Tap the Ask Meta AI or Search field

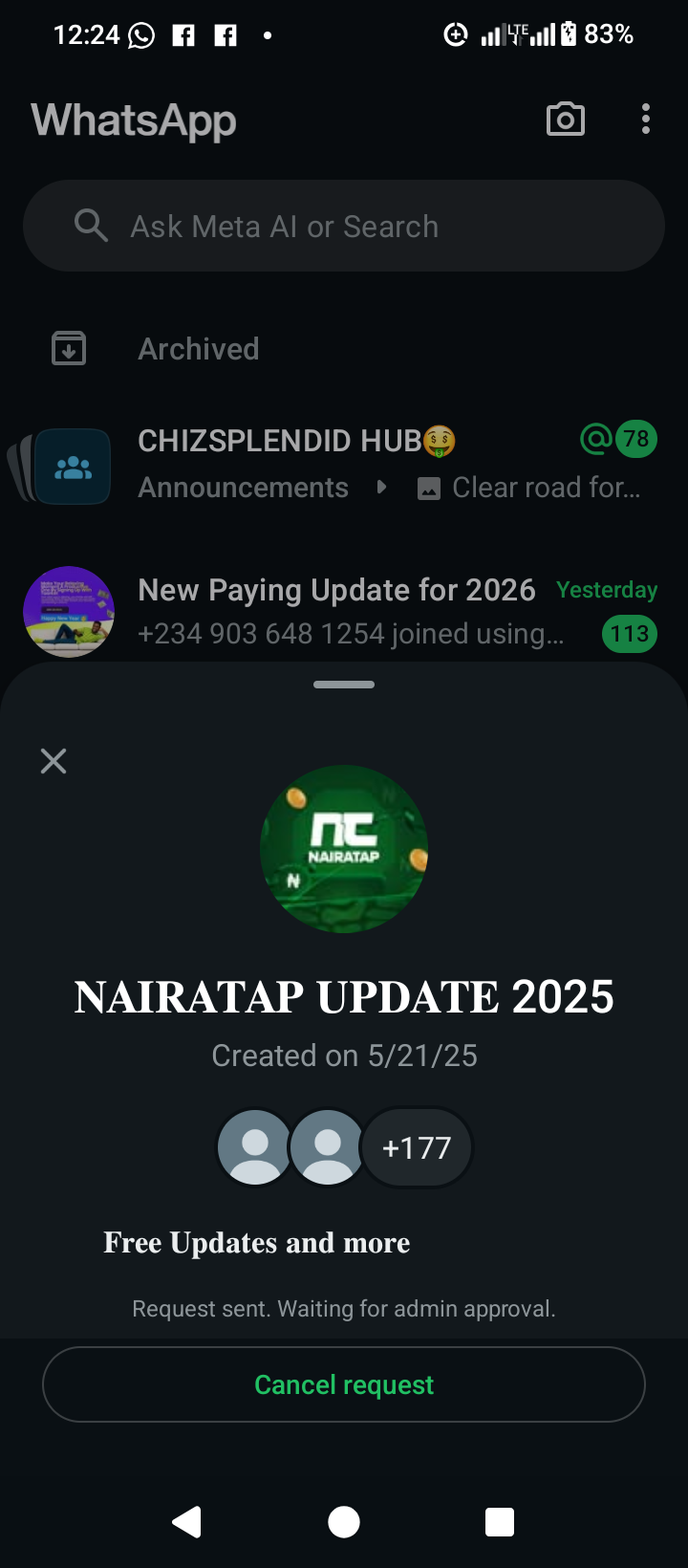point(344,227)
